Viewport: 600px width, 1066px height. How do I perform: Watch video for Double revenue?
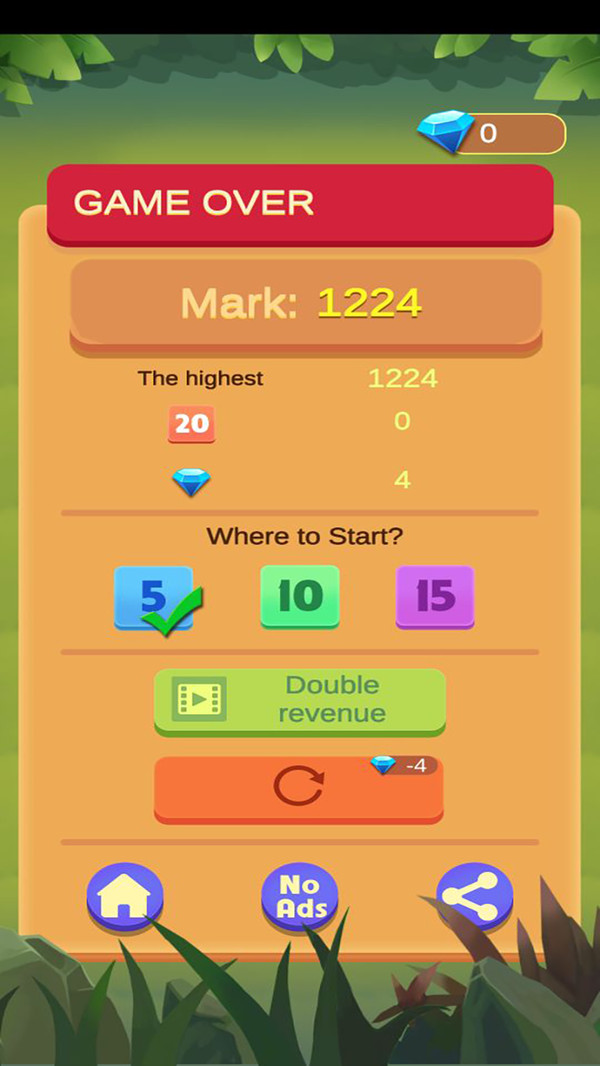[299, 700]
